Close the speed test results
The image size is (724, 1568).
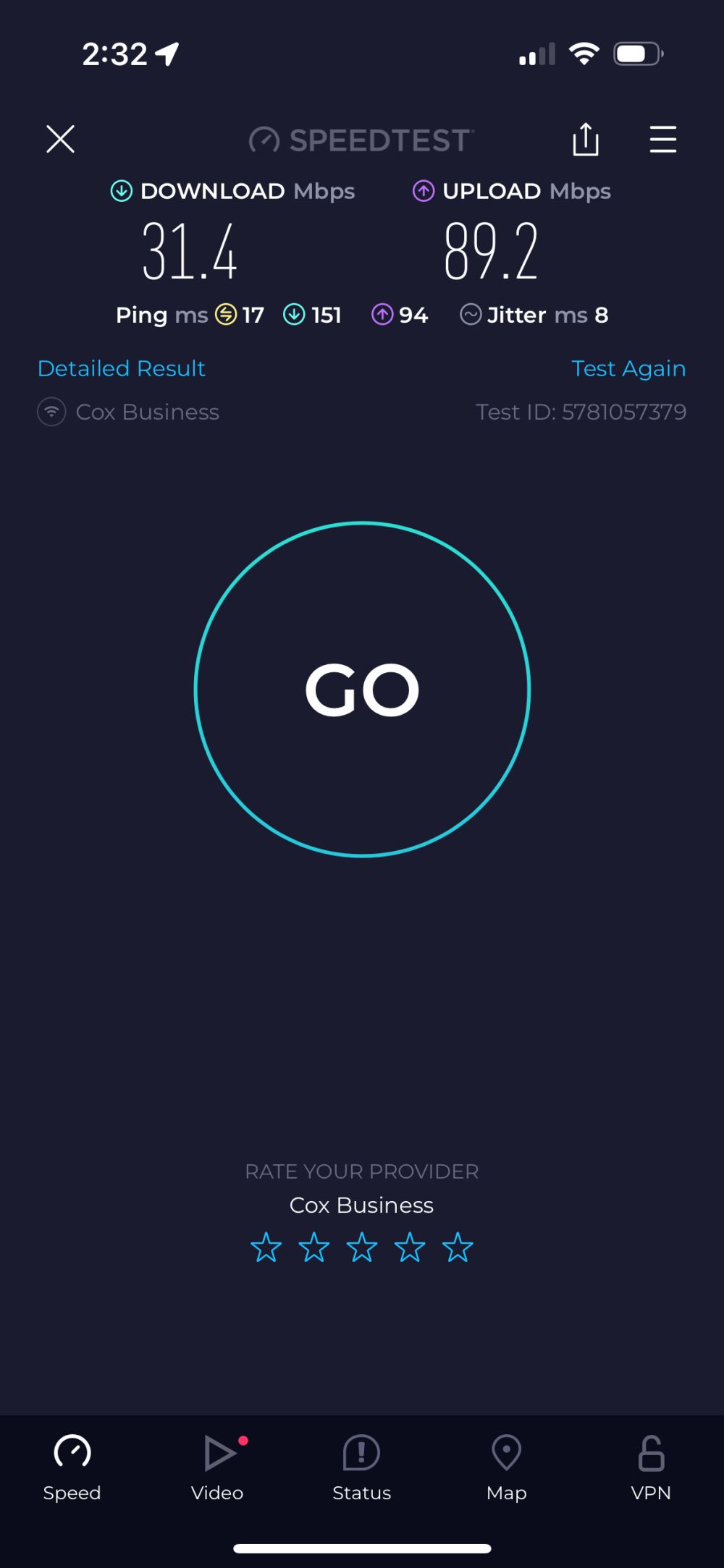[x=60, y=139]
